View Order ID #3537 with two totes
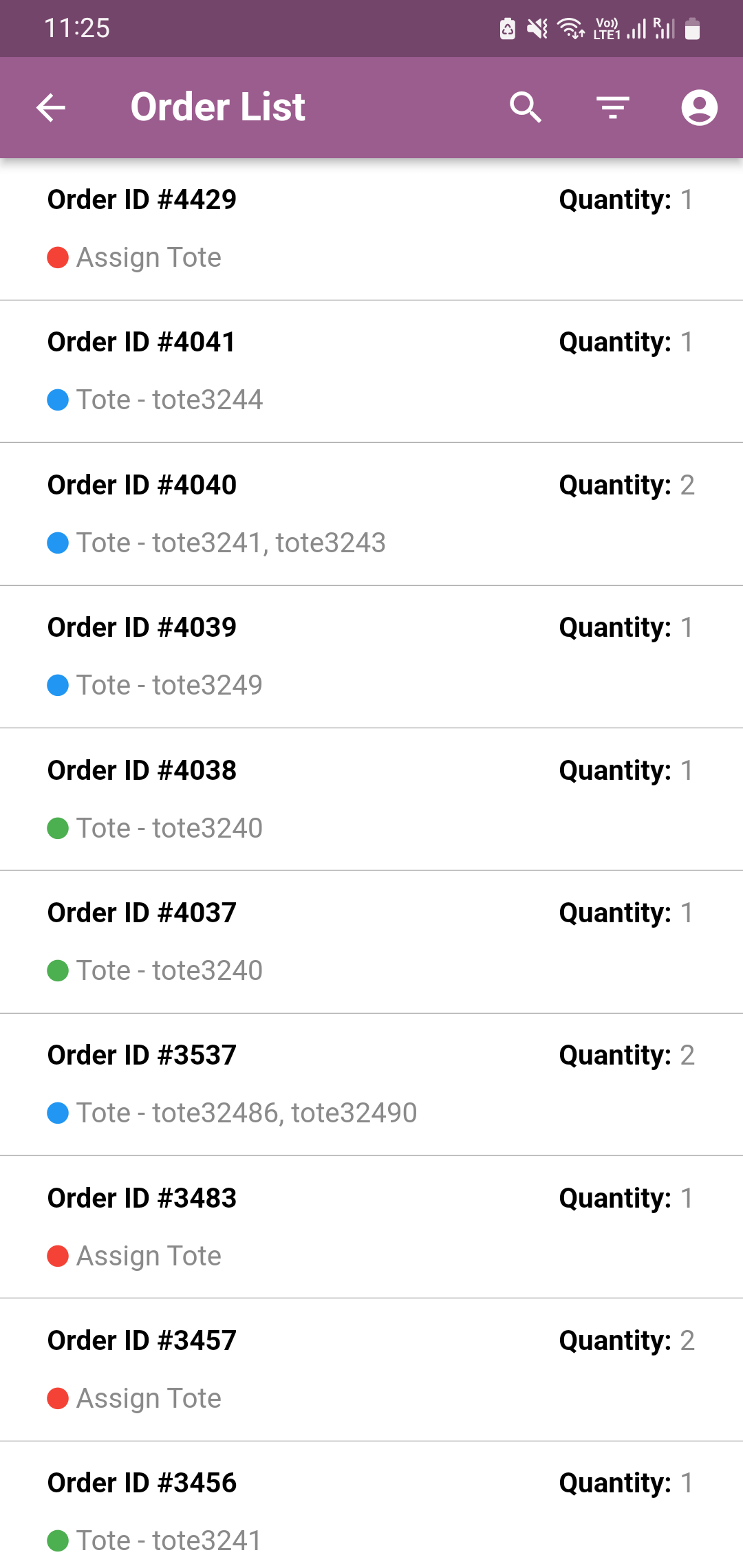 pyautogui.click(x=371, y=1084)
